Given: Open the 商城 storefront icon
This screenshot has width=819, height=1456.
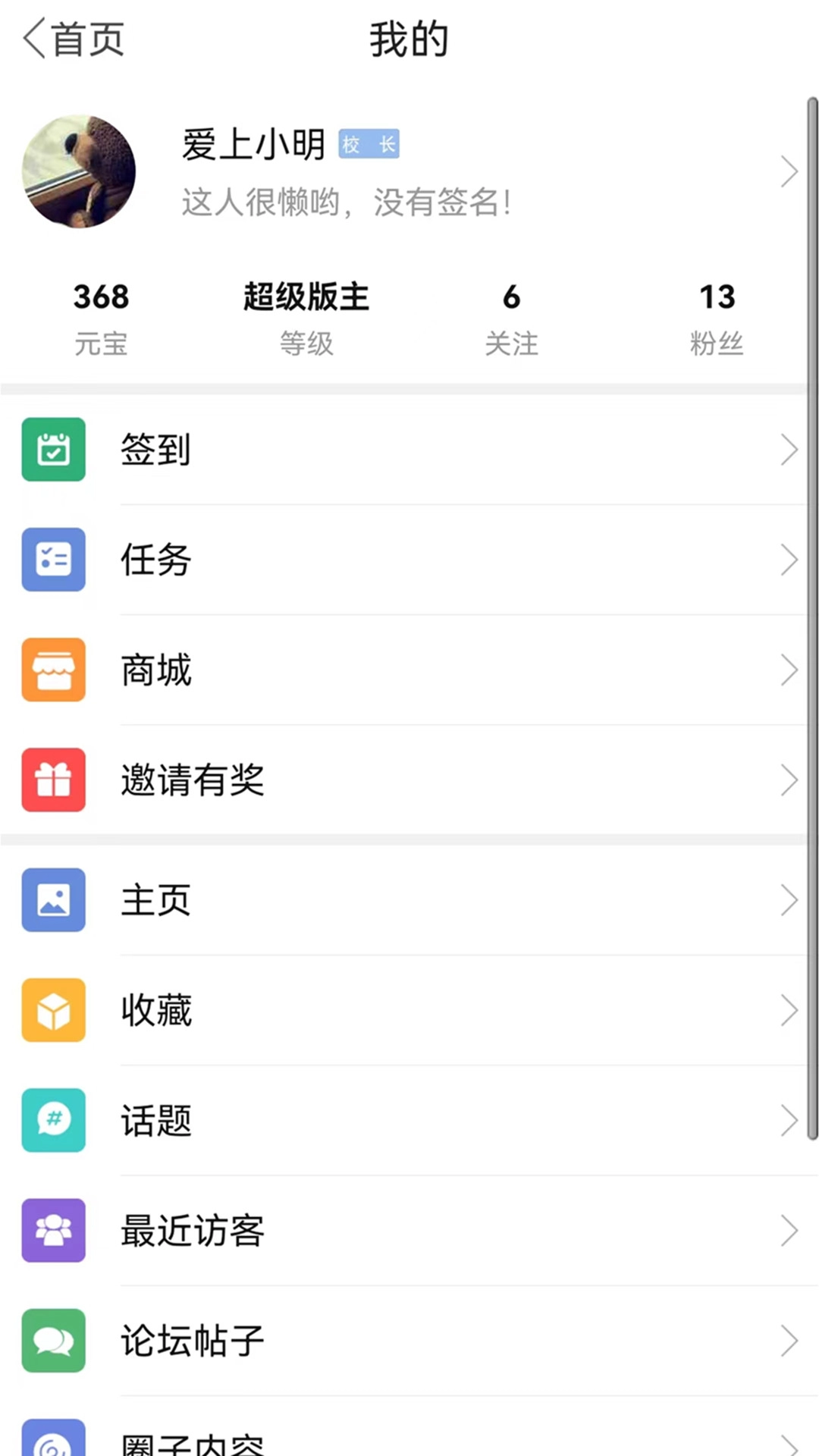Looking at the screenshot, I should pyautogui.click(x=53, y=670).
